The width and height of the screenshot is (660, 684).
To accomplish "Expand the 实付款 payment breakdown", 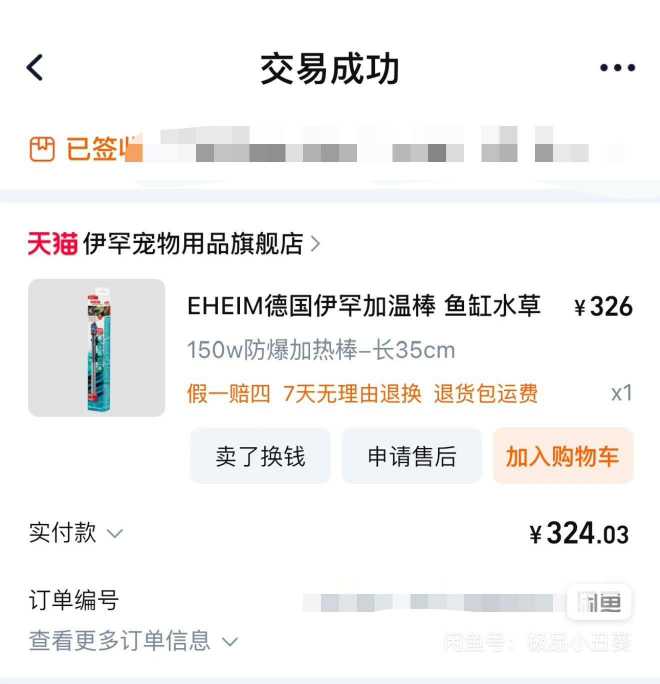I will [76, 533].
